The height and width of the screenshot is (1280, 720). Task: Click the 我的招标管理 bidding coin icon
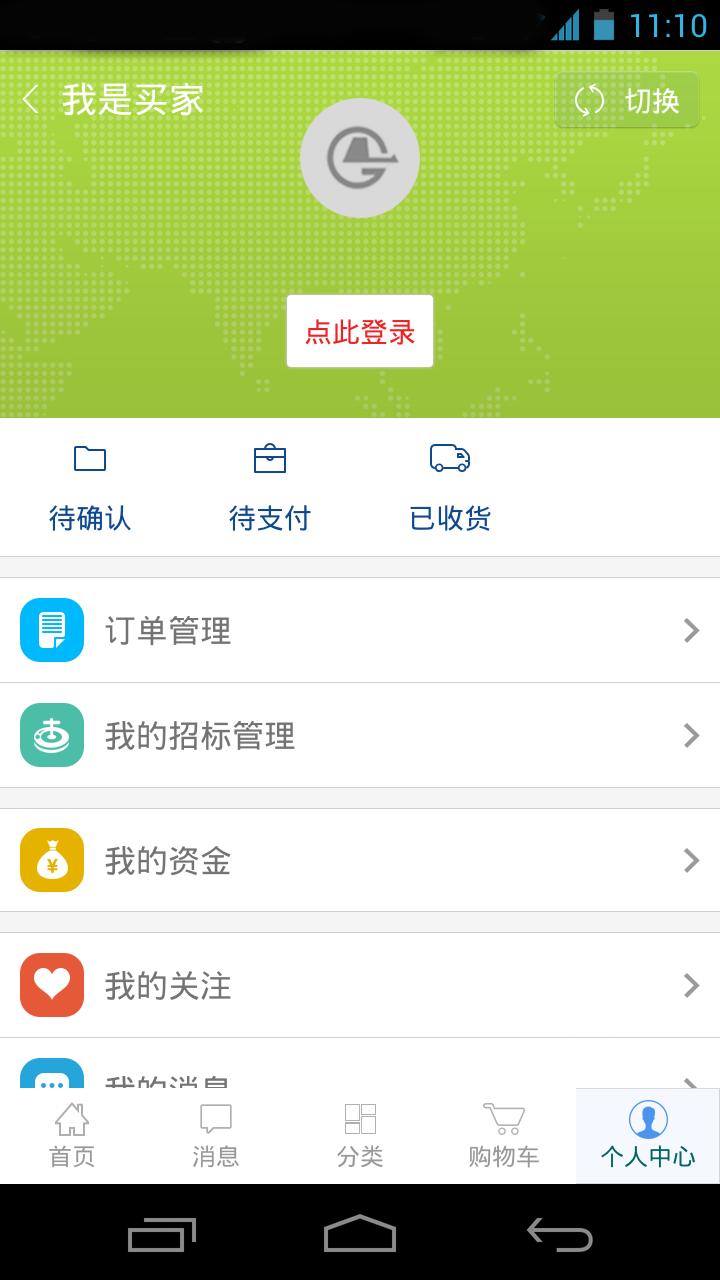tap(51, 735)
